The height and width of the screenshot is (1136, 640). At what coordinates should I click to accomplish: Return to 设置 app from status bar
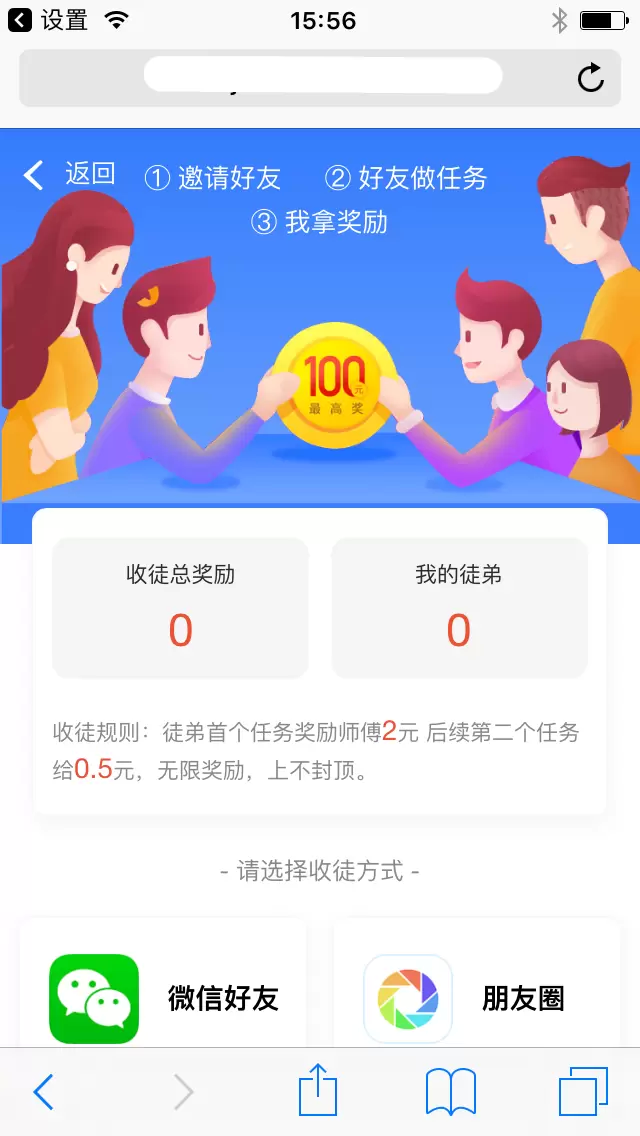pos(48,20)
